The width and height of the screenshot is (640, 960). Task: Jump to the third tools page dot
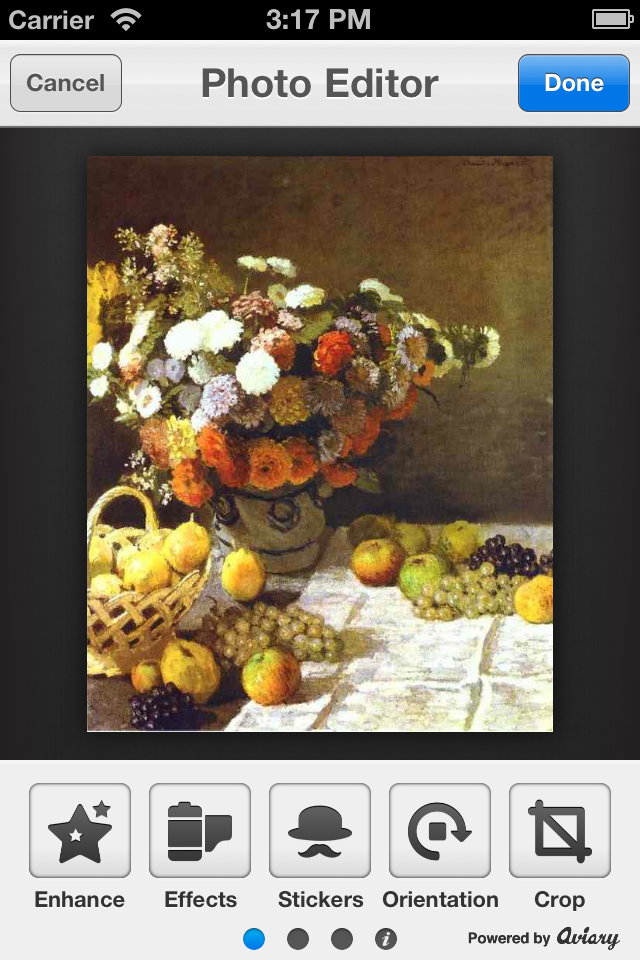[342, 939]
